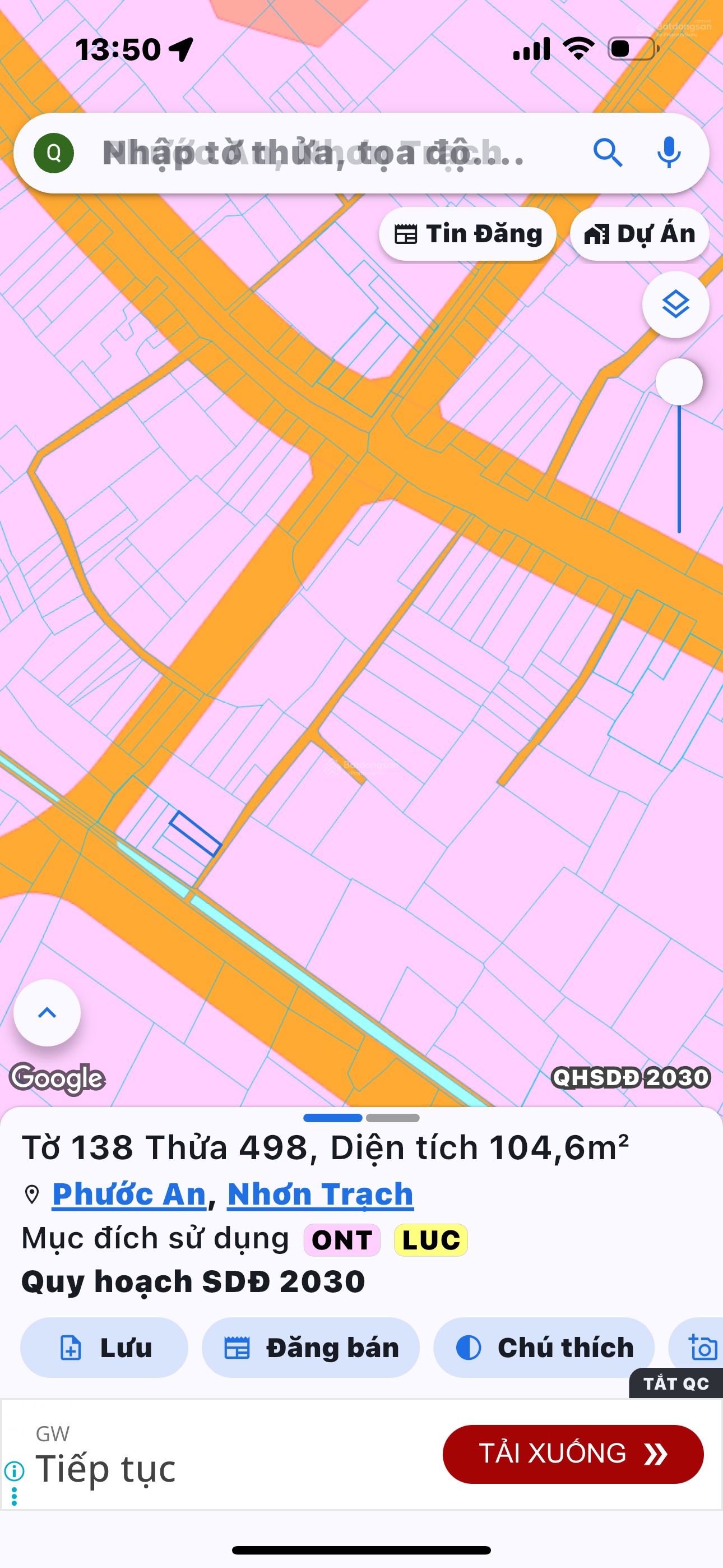Tap the opacity slider handle
This screenshot has height=1568, width=723.
(x=679, y=382)
